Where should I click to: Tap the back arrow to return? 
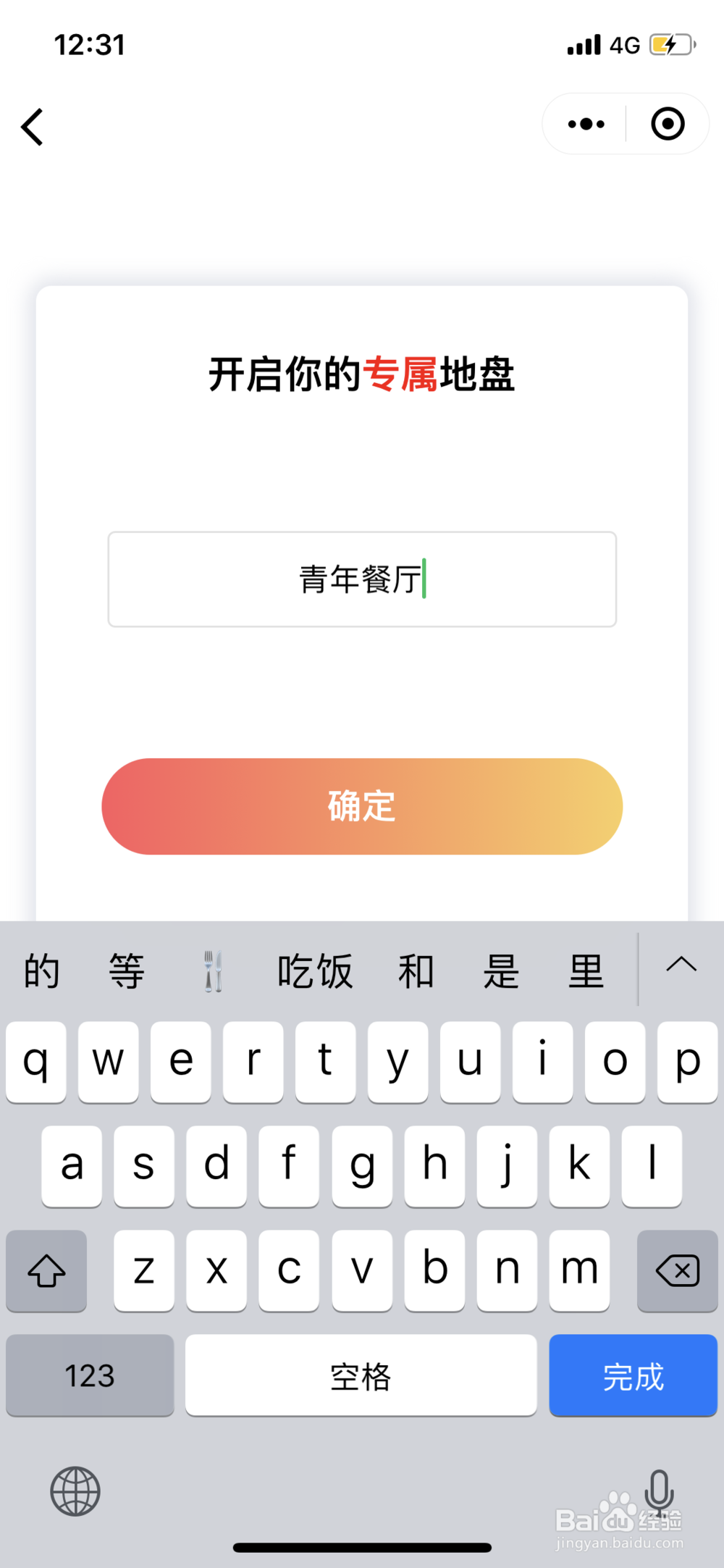click(x=32, y=126)
